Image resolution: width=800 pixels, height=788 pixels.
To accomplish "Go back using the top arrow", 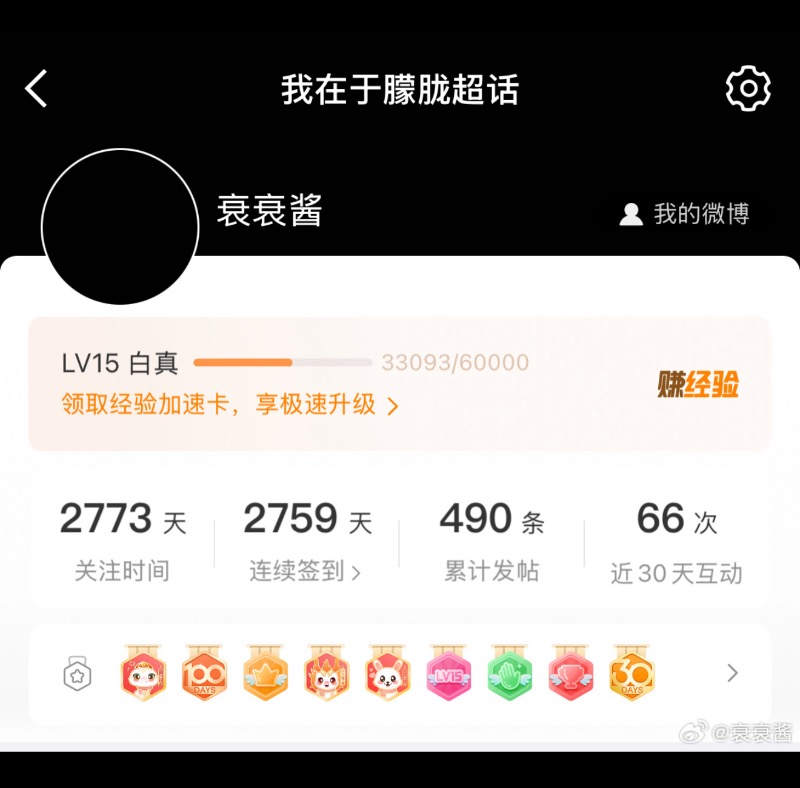I will (37, 89).
